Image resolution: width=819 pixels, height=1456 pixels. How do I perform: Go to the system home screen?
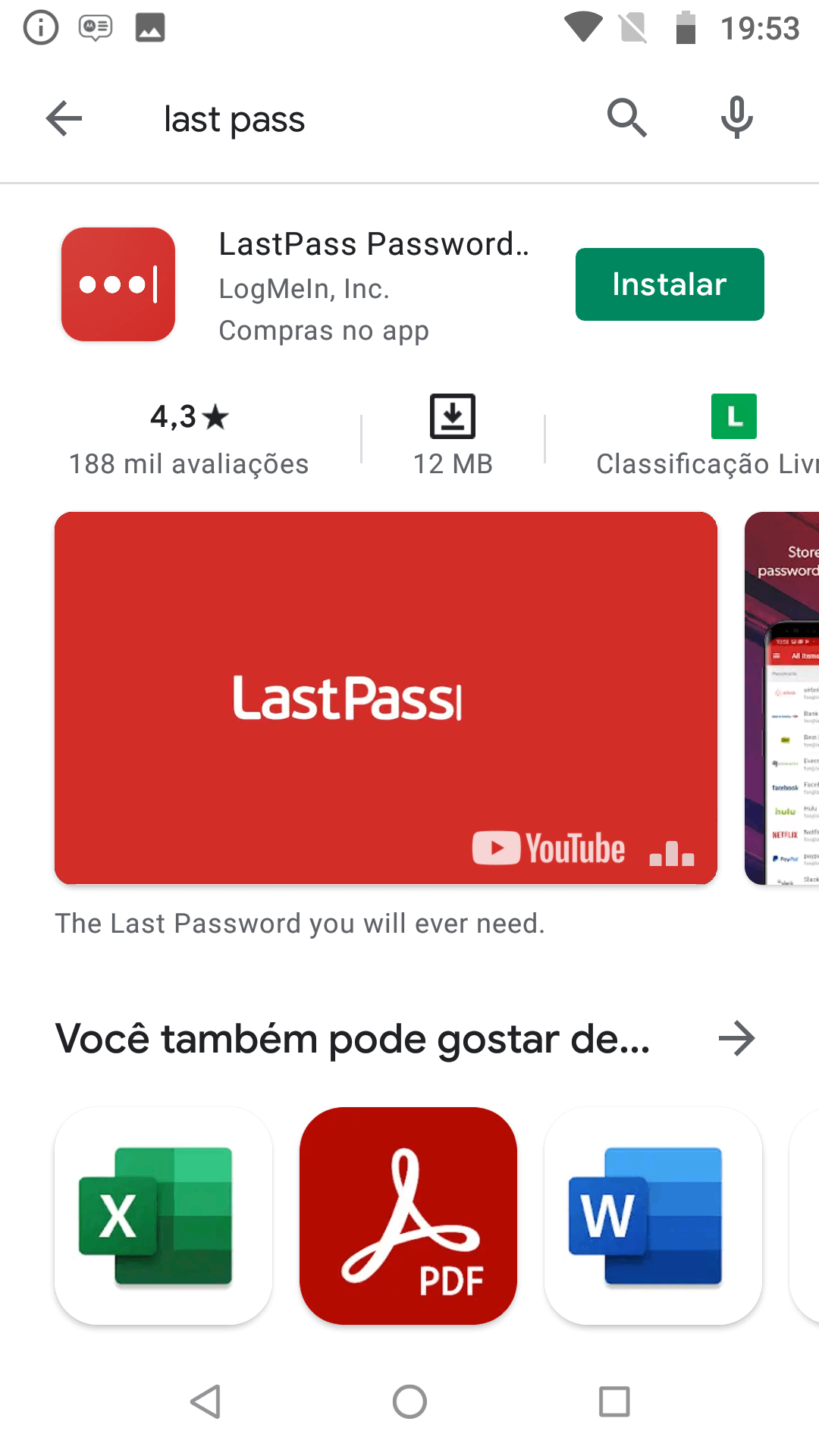point(409,1401)
